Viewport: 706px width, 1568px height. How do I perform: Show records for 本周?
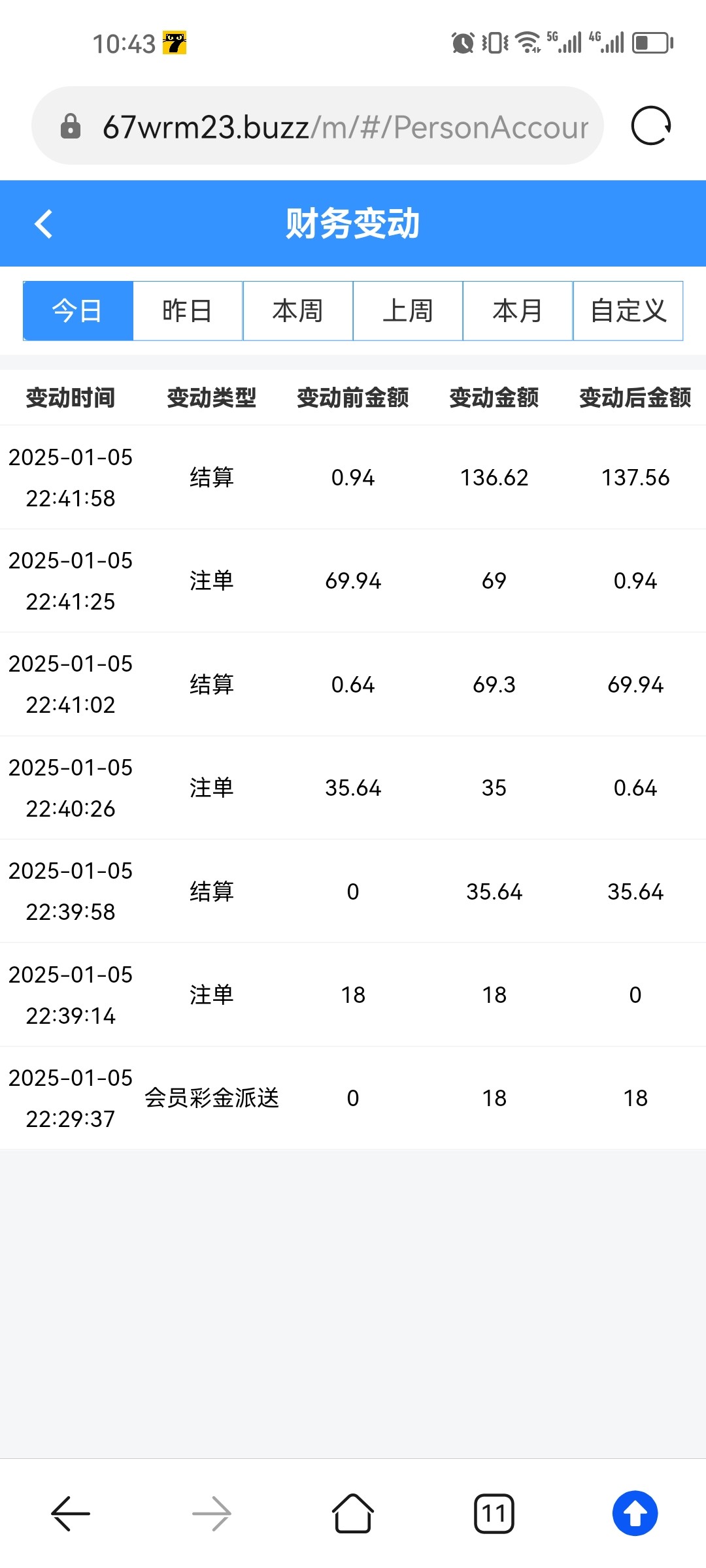point(298,311)
